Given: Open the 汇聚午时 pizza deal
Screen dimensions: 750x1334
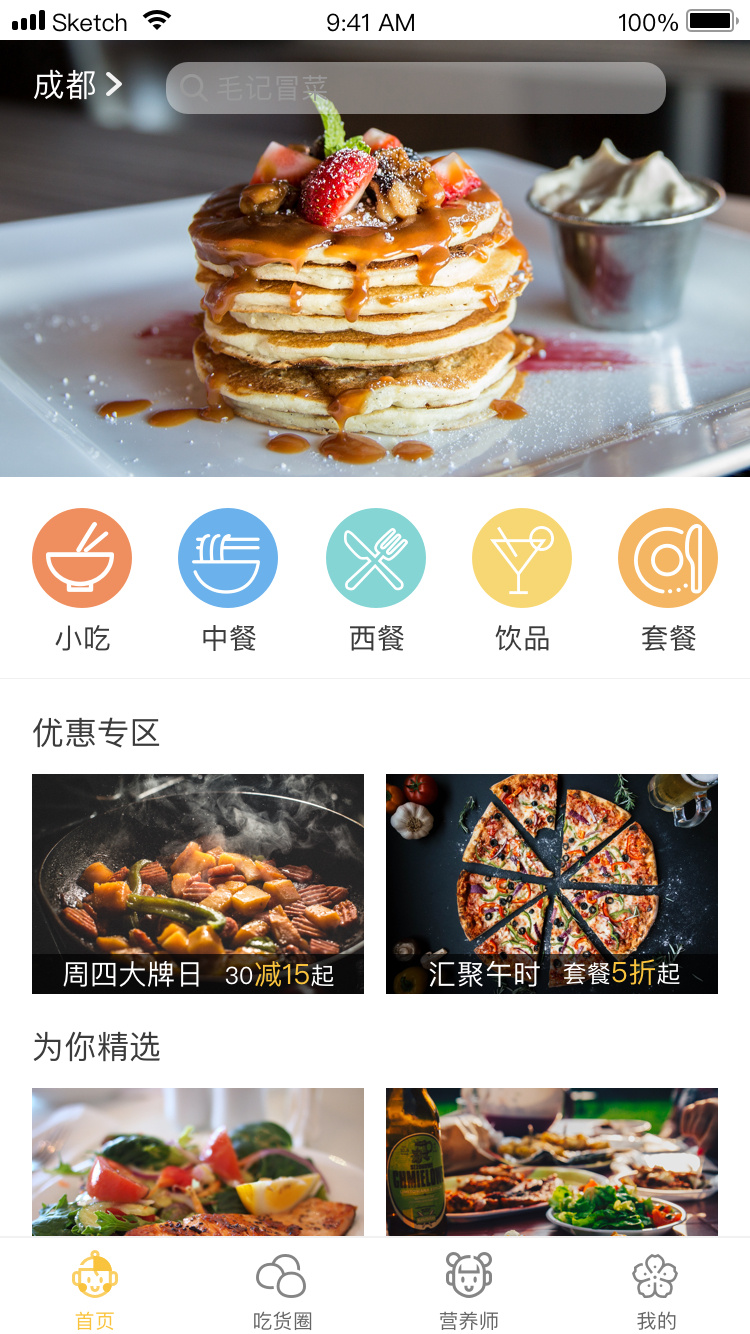Looking at the screenshot, I should click(552, 882).
